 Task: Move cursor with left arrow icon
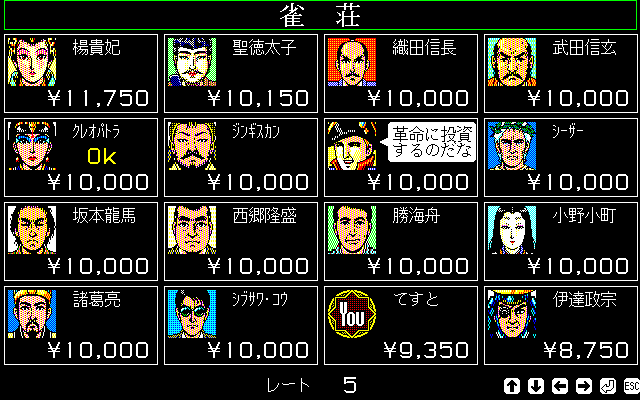tap(559, 386)
